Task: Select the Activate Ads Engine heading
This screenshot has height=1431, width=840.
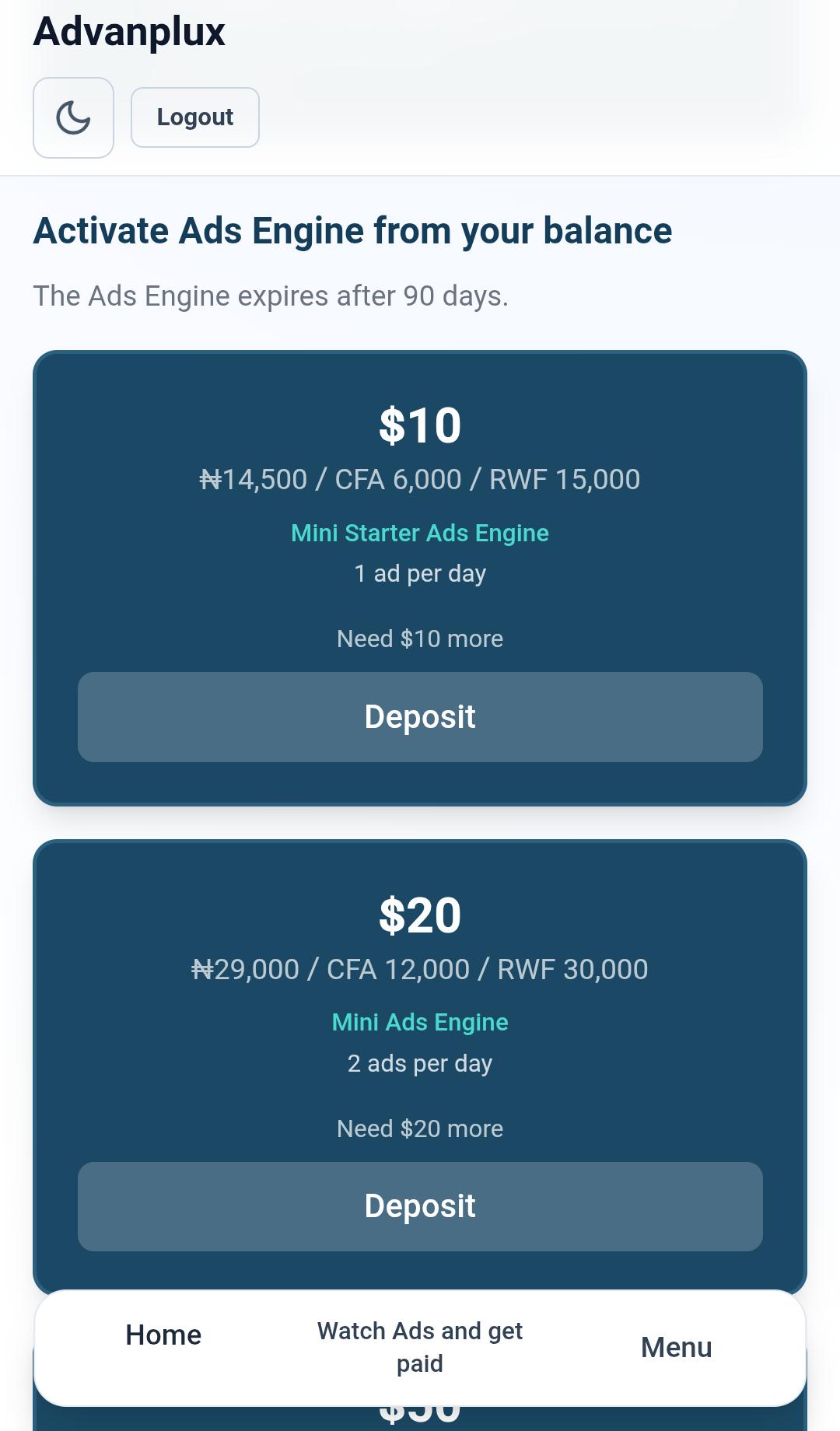Action: coord(352,230)
